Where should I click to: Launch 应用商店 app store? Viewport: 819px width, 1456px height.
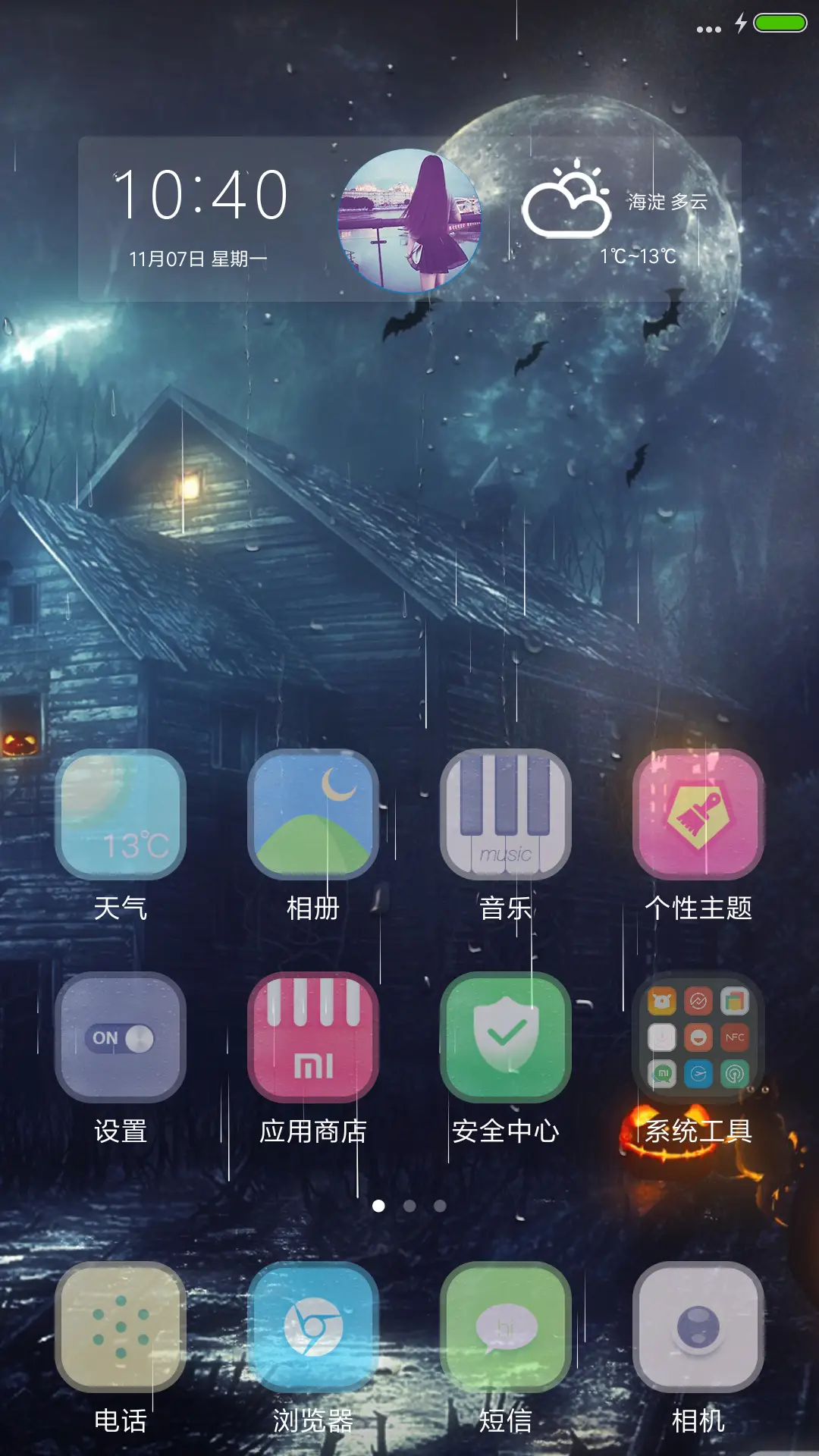click(313, 1037)
